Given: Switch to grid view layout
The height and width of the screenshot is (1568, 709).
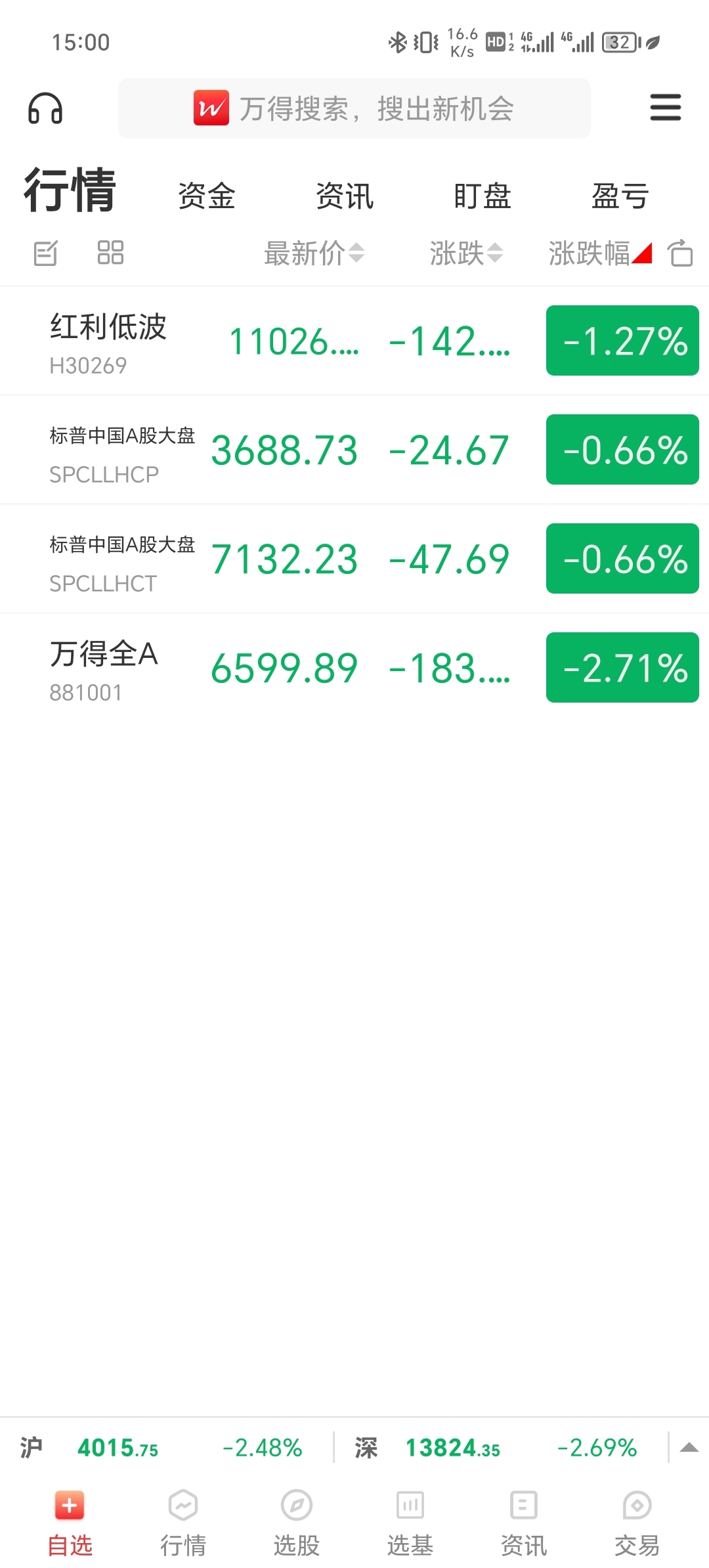Looking at the screenshot, I should click(x=110, y=252).
